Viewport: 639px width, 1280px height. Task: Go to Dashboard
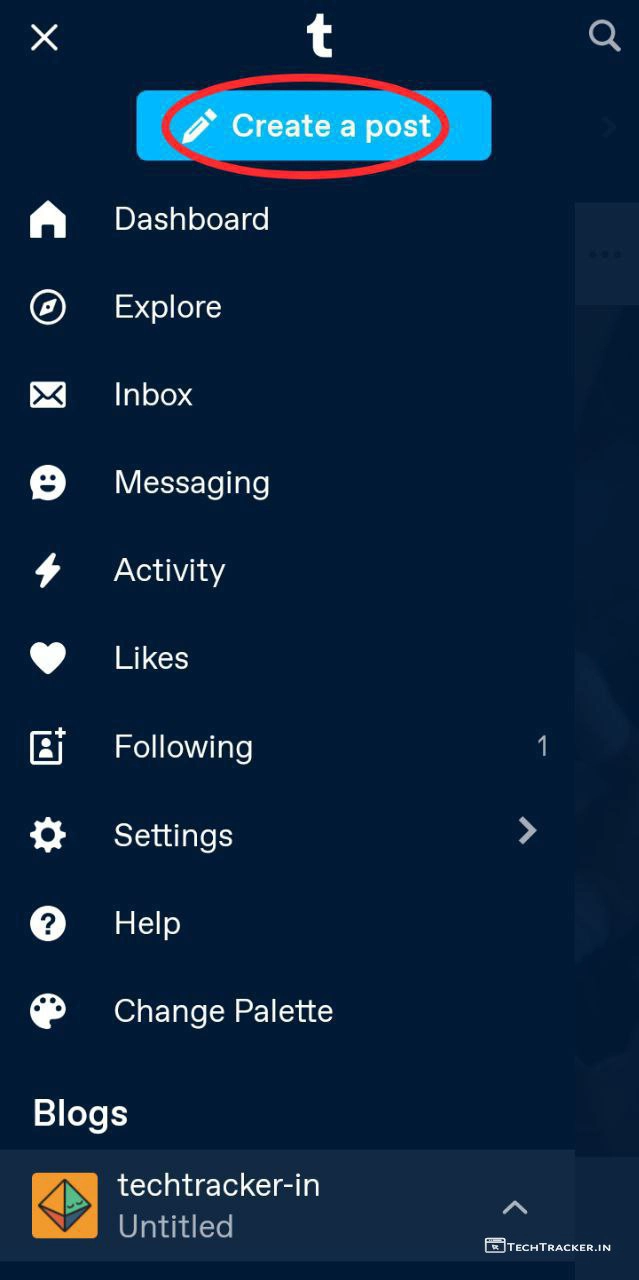(x=191, y=219)
